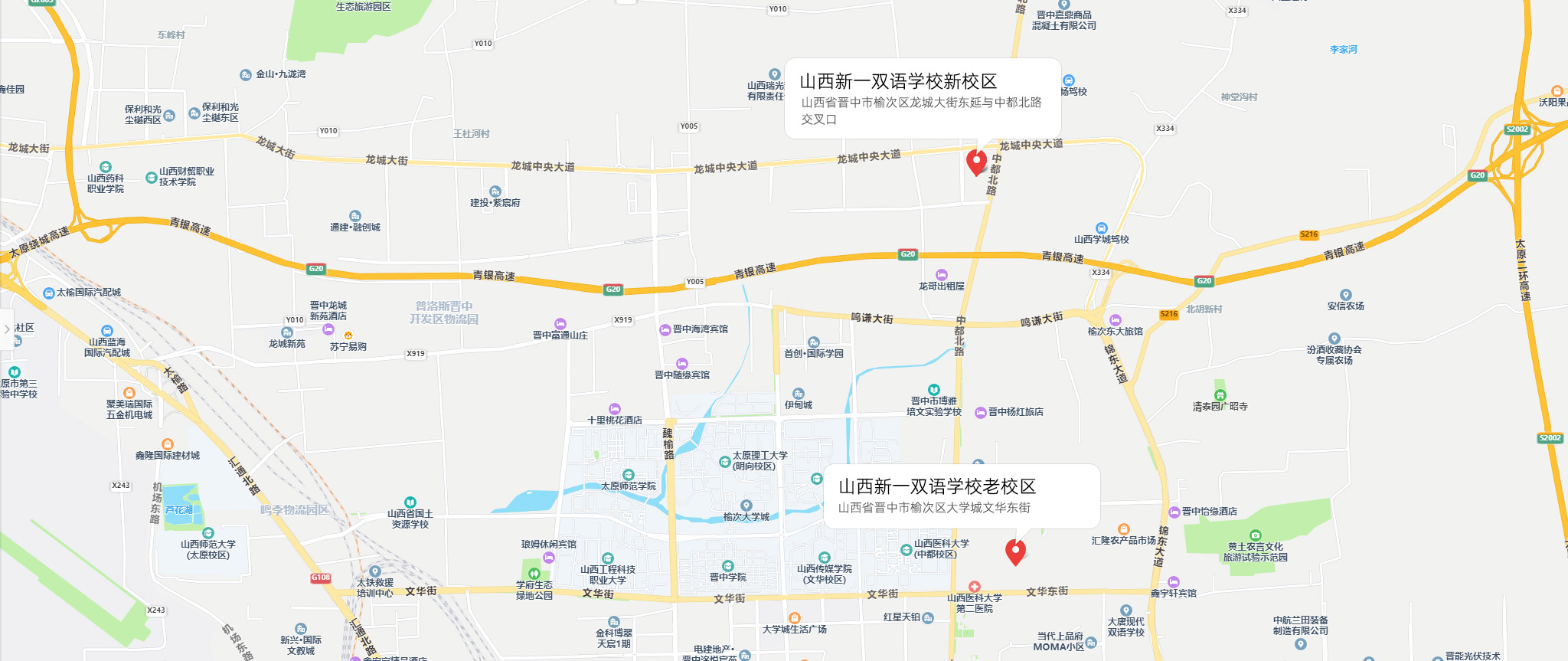
Task: Open the 山西新一双语学校老校区 info card
Action: [961, 496]
